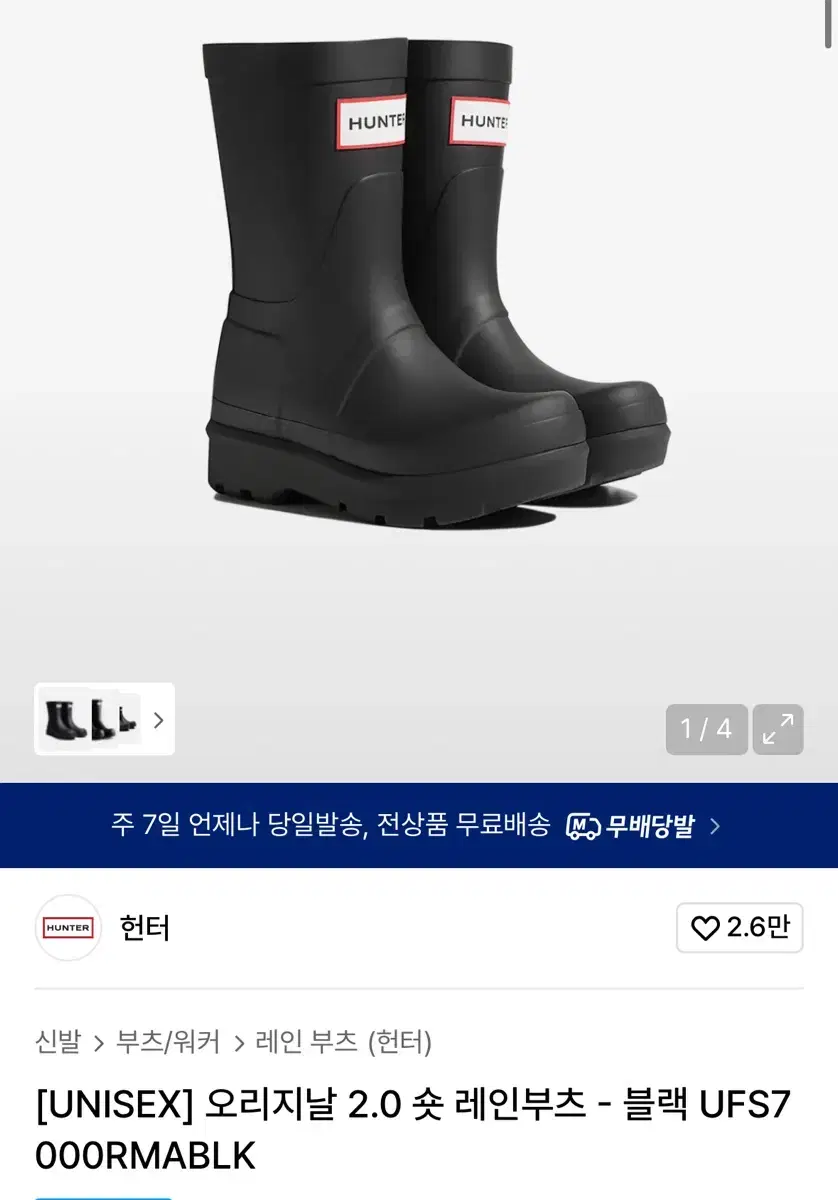Click the heart icon inside the 2.6만 button
The width and height of the screenshot is (838, 1200).
tap(705, 927)
